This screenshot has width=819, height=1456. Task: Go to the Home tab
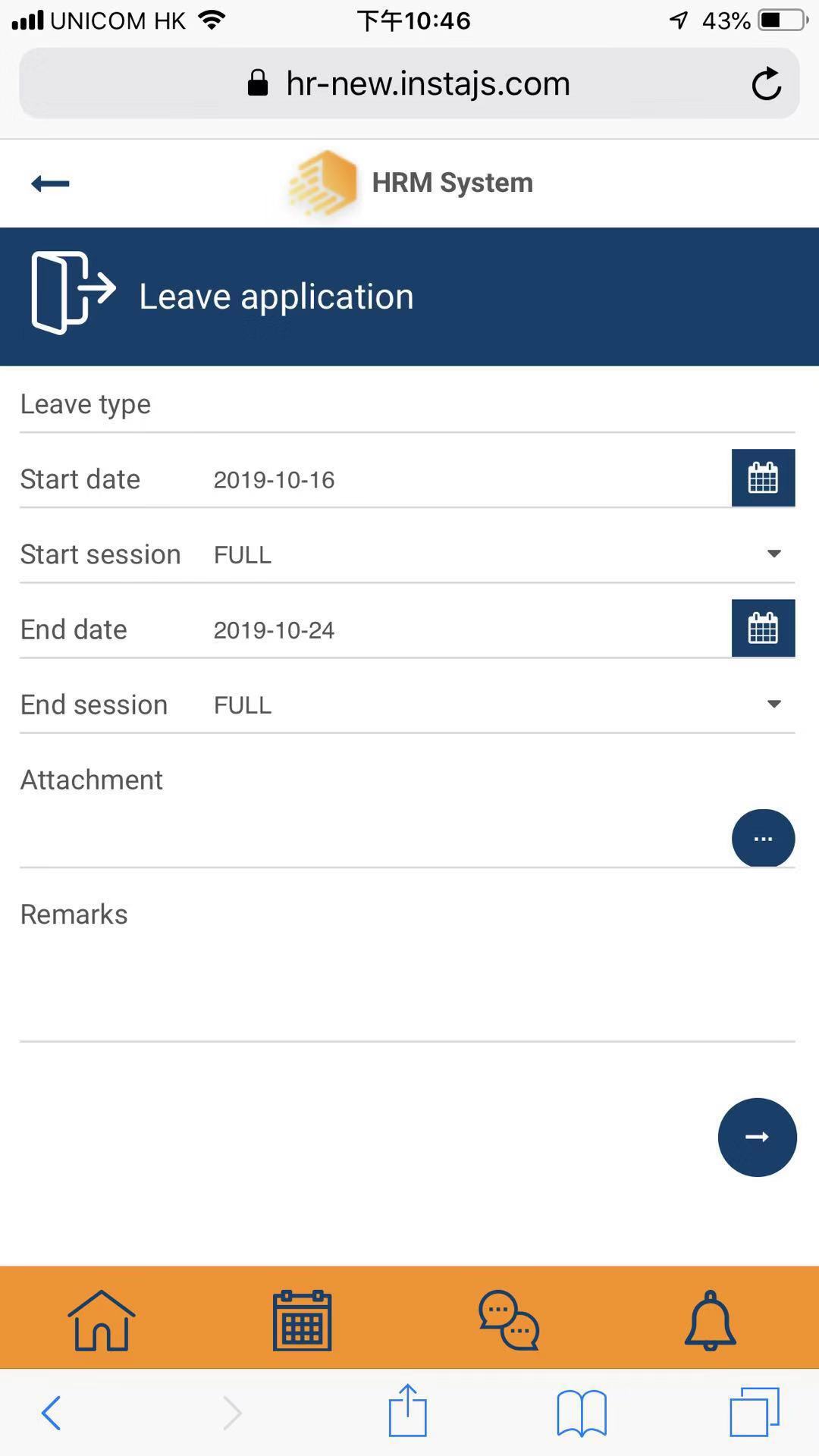[x=102, y=1320]
